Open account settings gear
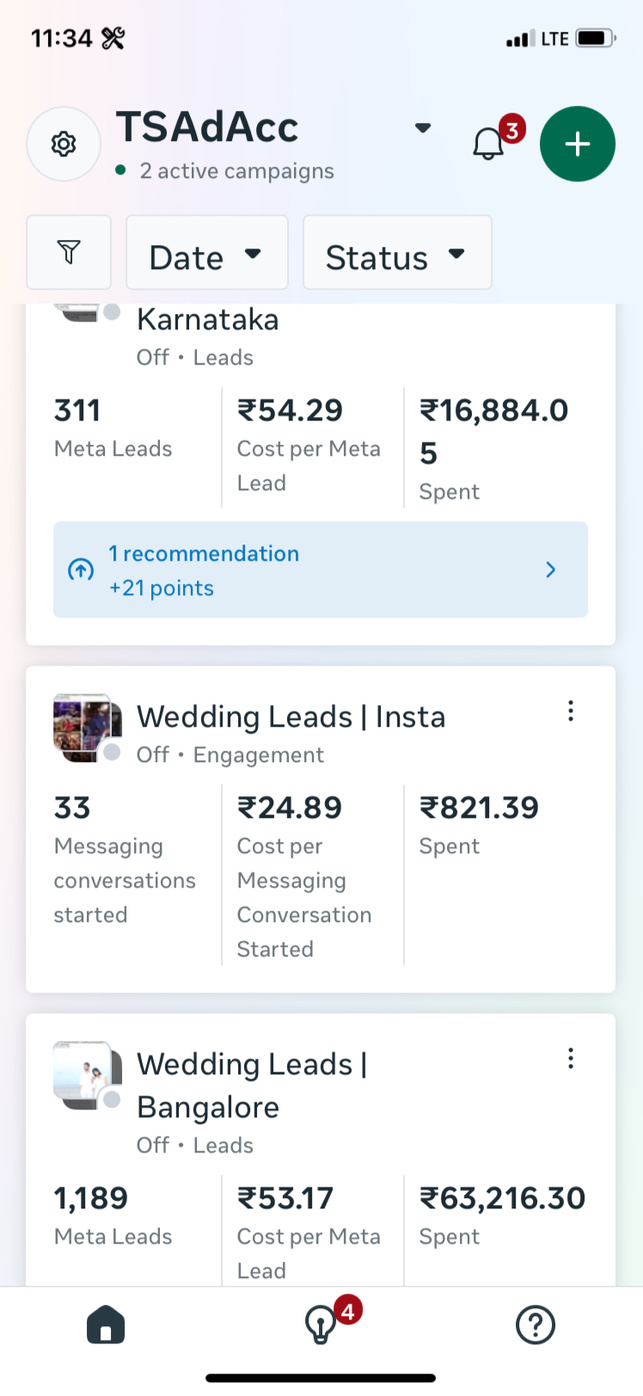Viewport: 643px width, 1396px height. (x=64, y=144)
